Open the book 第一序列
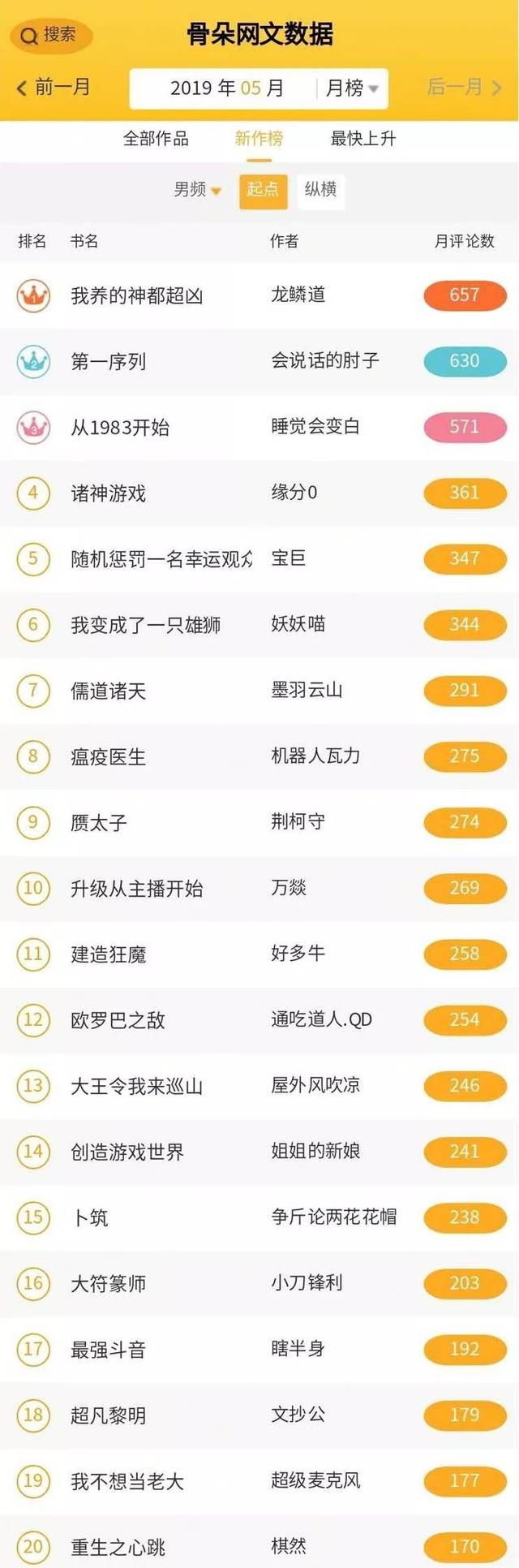Screen dimensions: 519x1568 point(108,361)
